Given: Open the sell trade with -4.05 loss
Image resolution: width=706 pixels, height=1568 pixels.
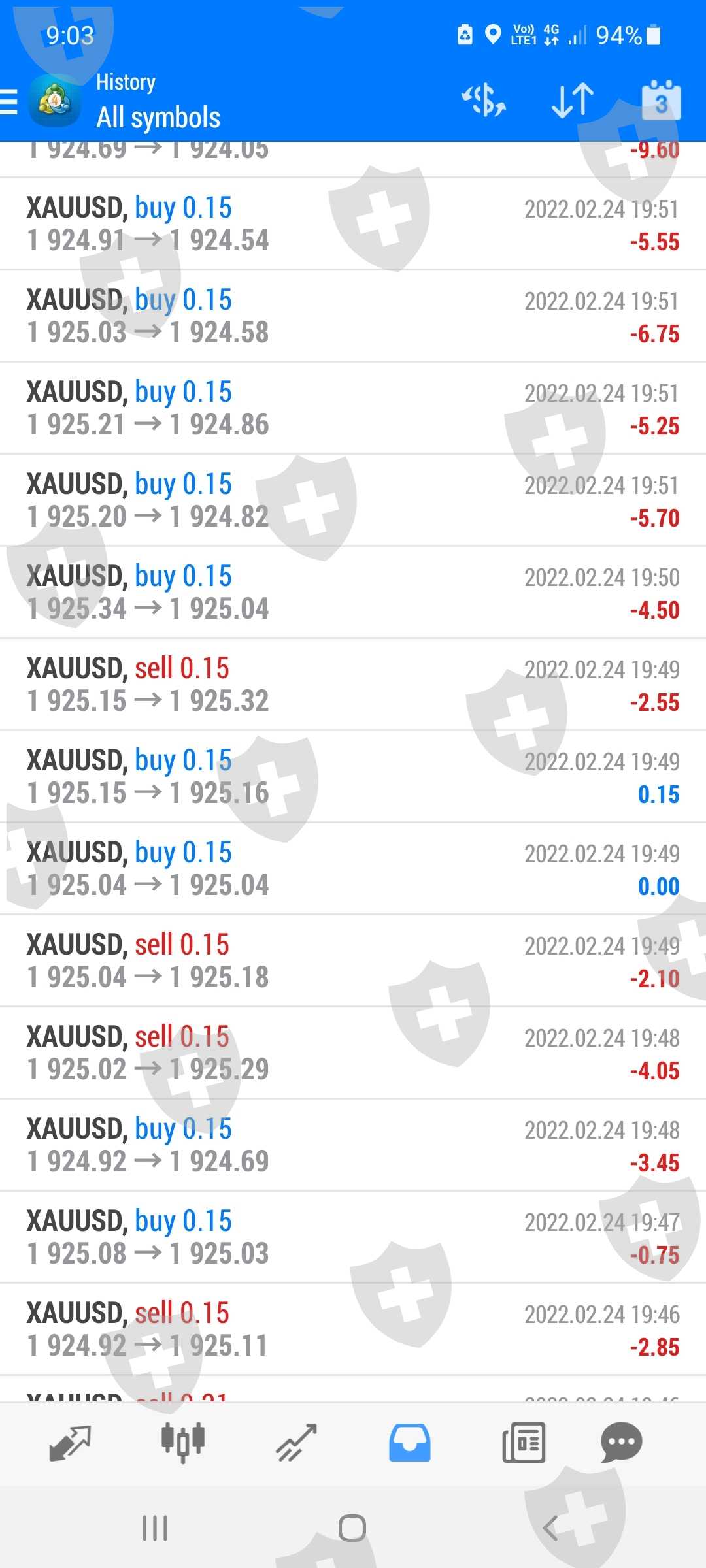Looking at the screenshot, I should pos(353,1053).
